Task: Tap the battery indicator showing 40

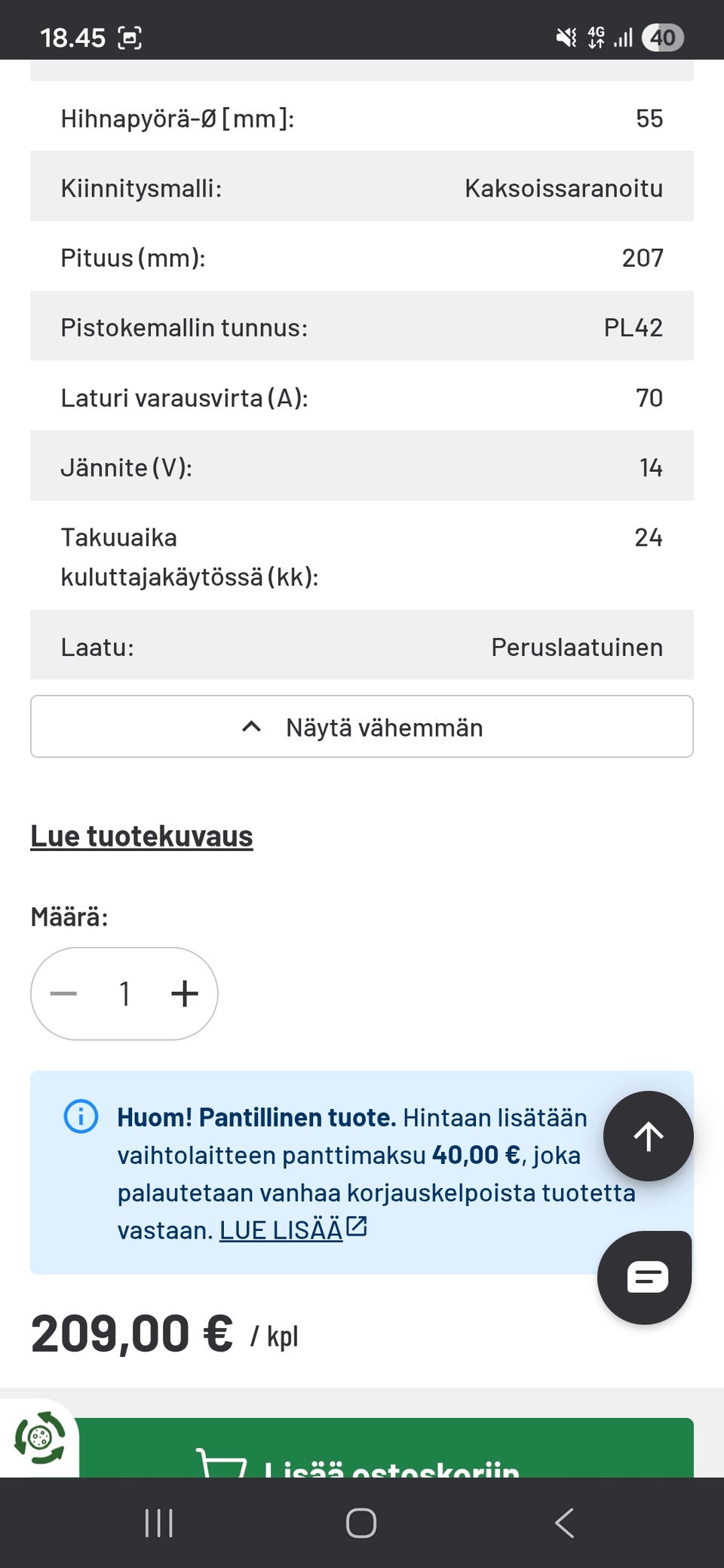Action: (x=664, y=38)
